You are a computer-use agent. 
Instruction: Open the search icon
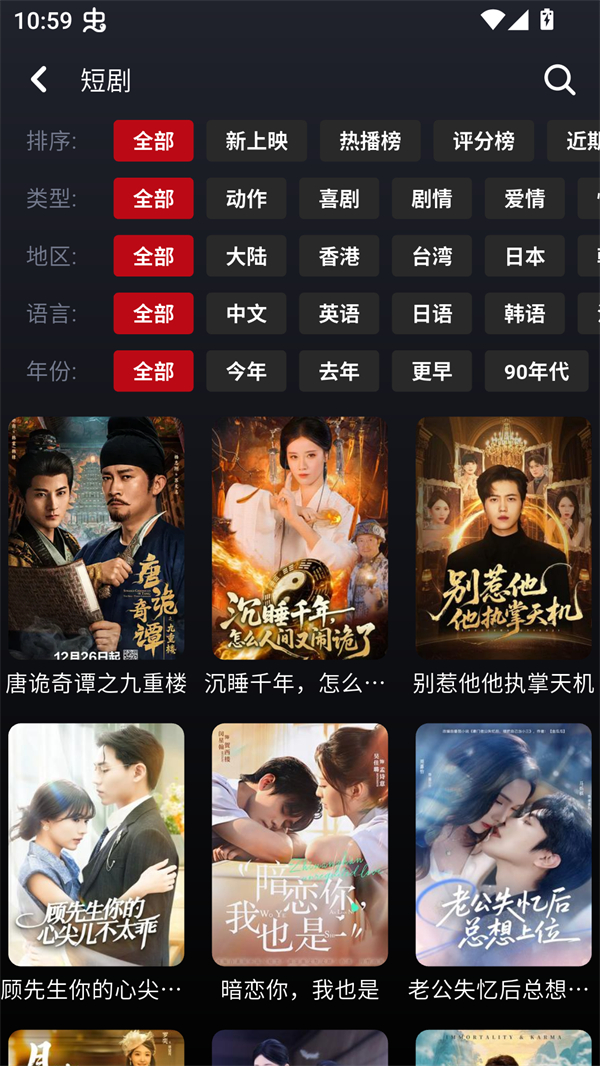coord(559,80)
